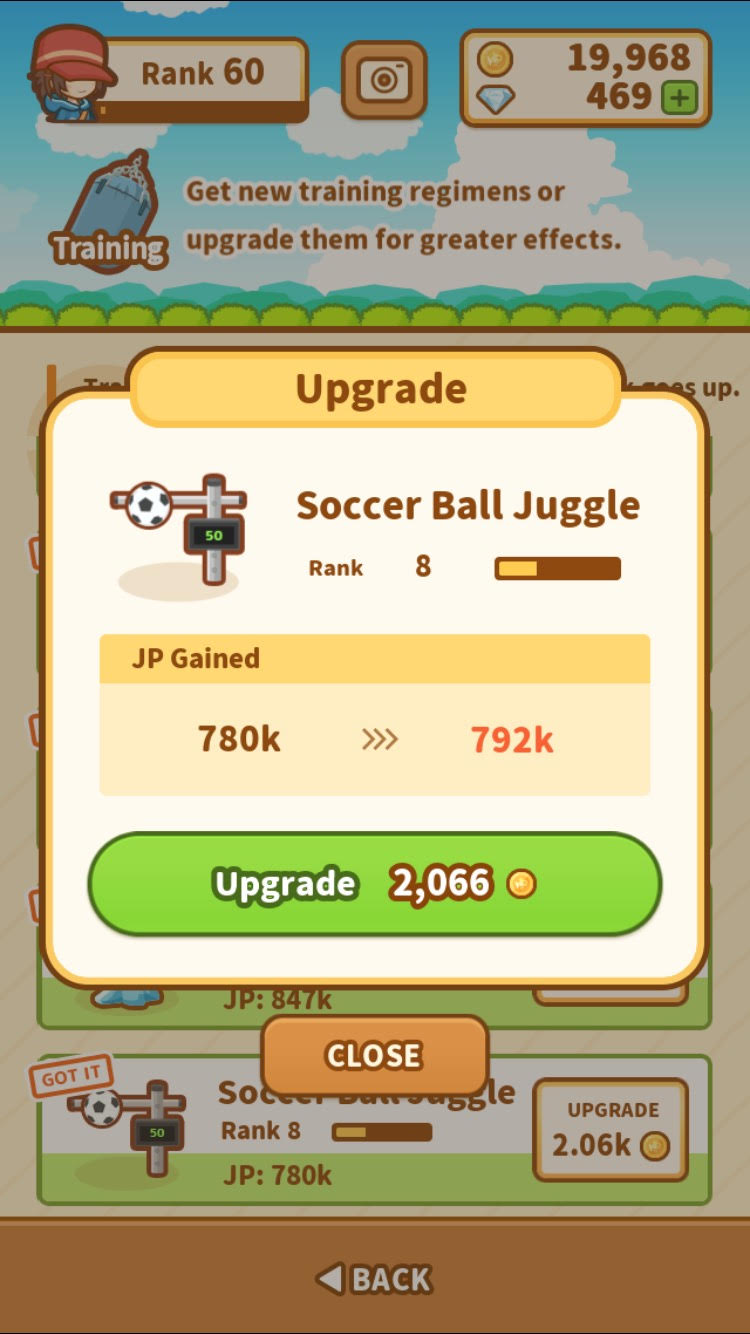The image size is (750, 1334).
Task: Tap the 2.06k upgrade button for Soccer Ball Juggle
Action: (x=611, y=1129)
